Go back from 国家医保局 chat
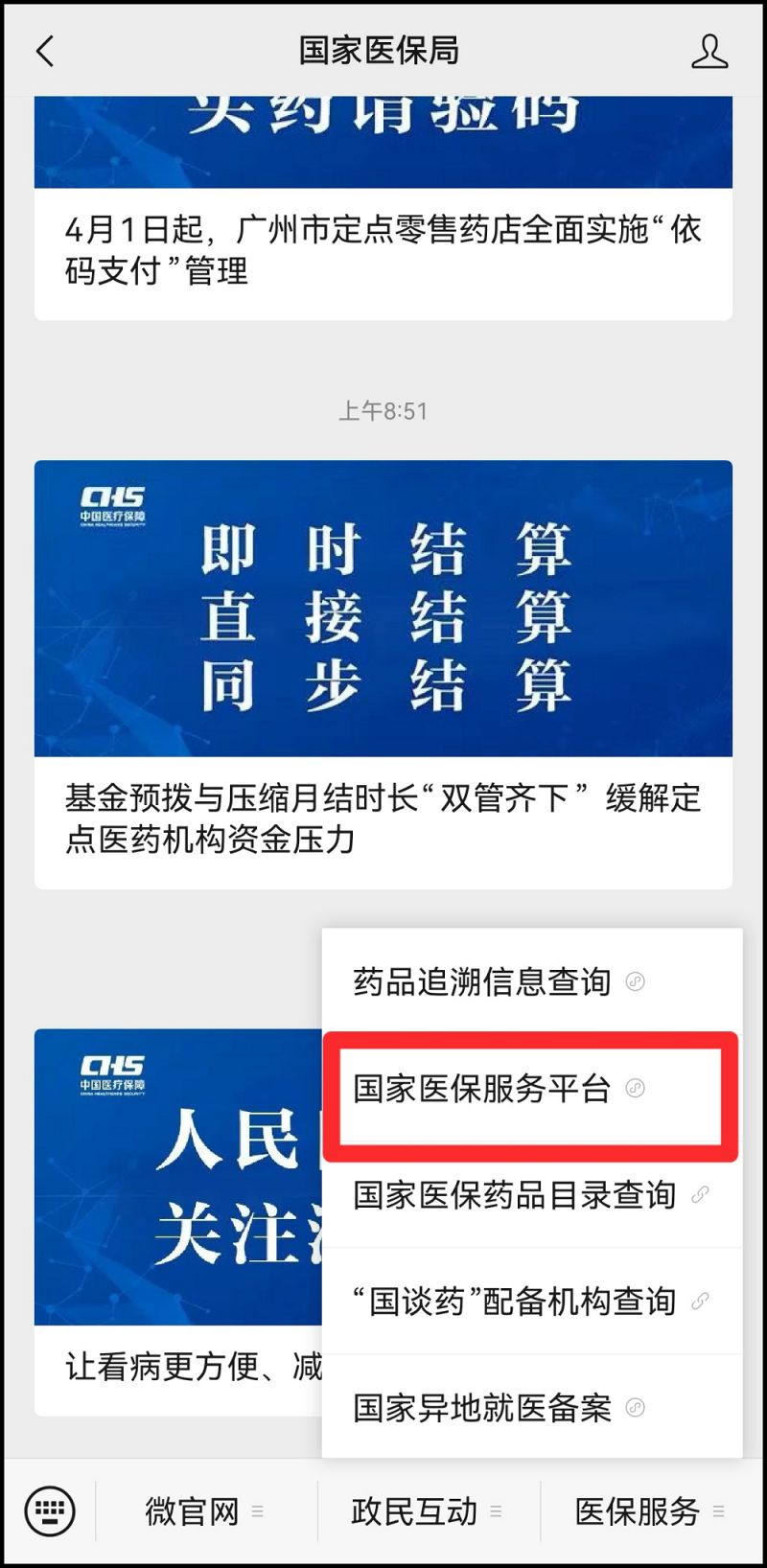This screenshot has width=767, height=1568. click(45, 51)
